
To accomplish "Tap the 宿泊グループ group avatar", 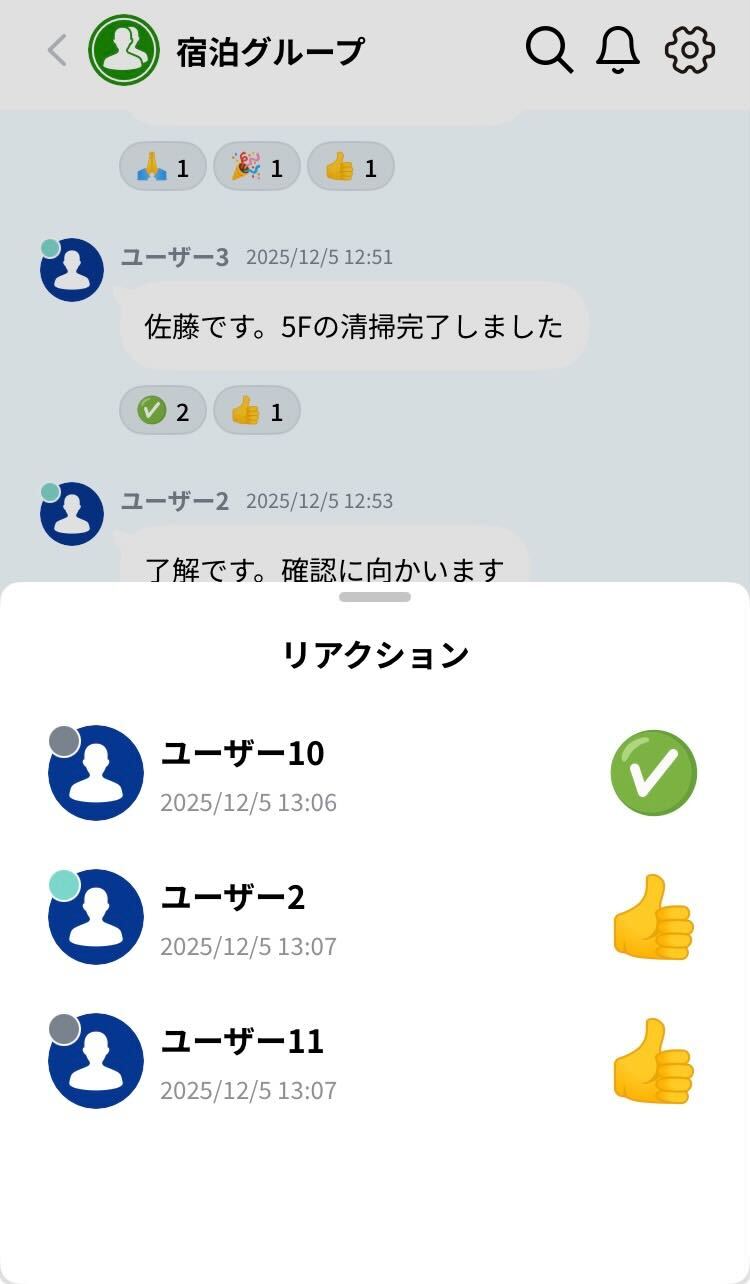I will (124, 50).
